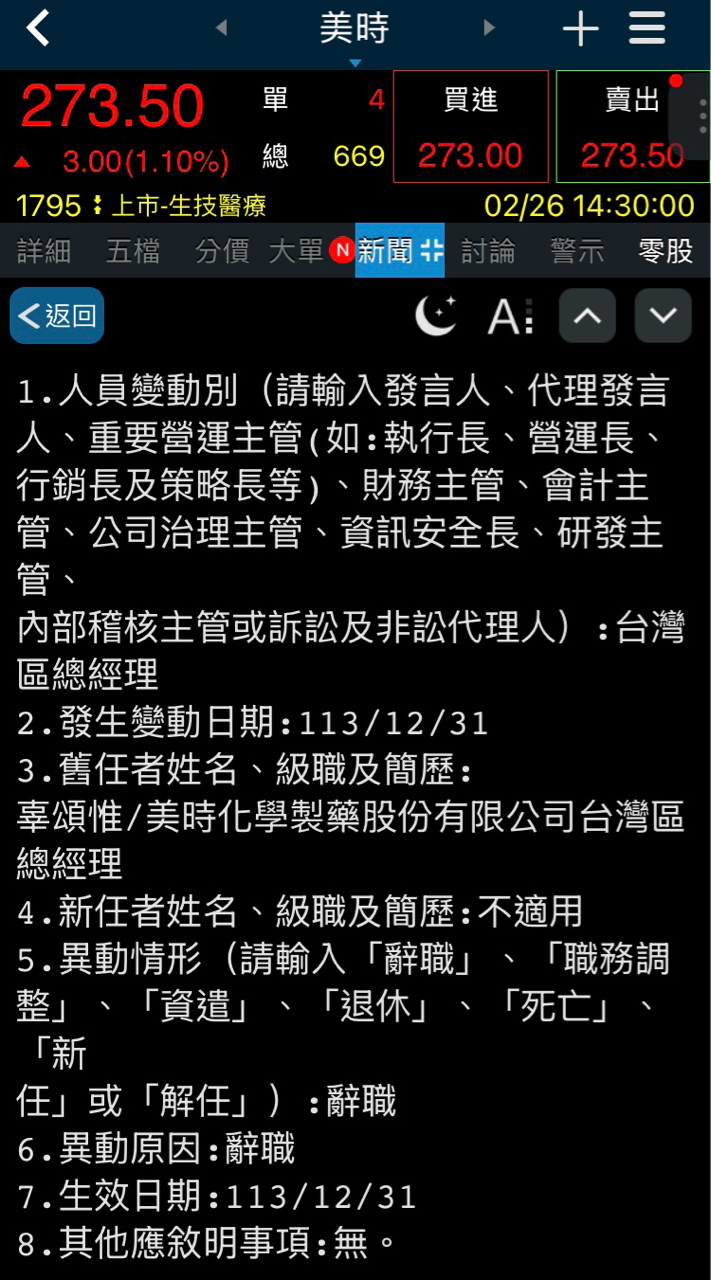Add 美時 with the plus icon
The height and width of the screenshot is (1280, 711).
580,28
